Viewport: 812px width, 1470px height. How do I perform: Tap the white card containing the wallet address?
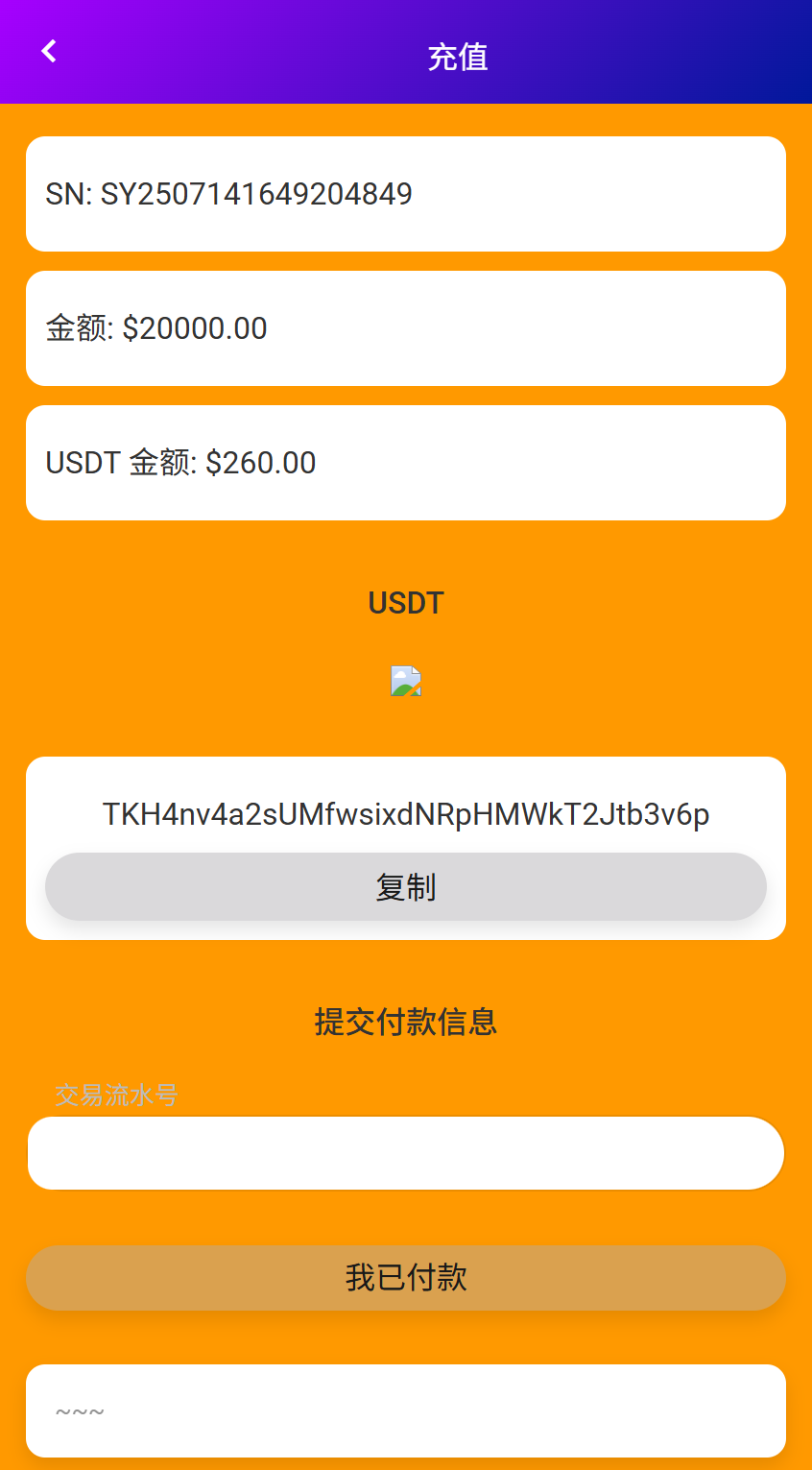tap(406, 847)
